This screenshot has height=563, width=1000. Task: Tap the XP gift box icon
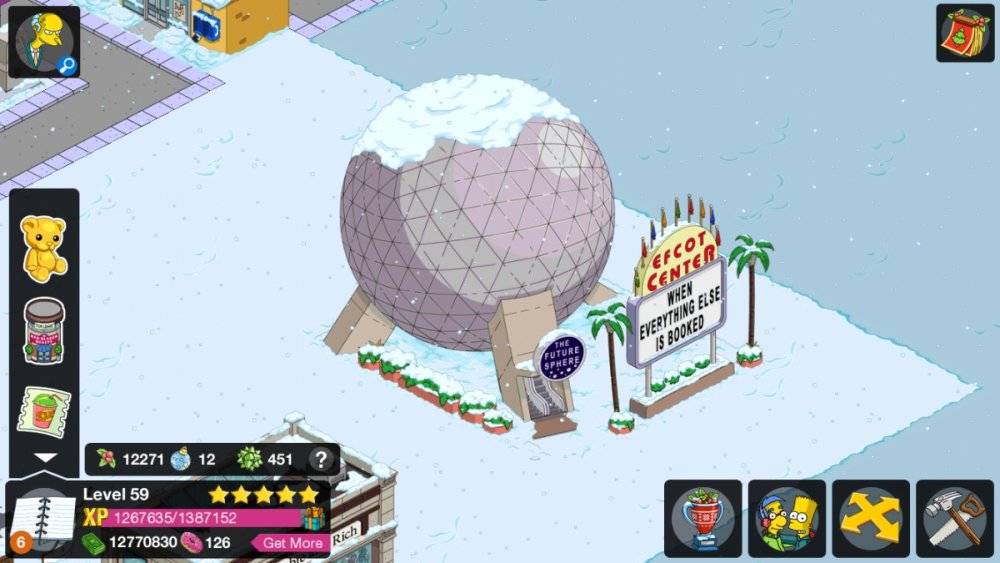point(314,518)
